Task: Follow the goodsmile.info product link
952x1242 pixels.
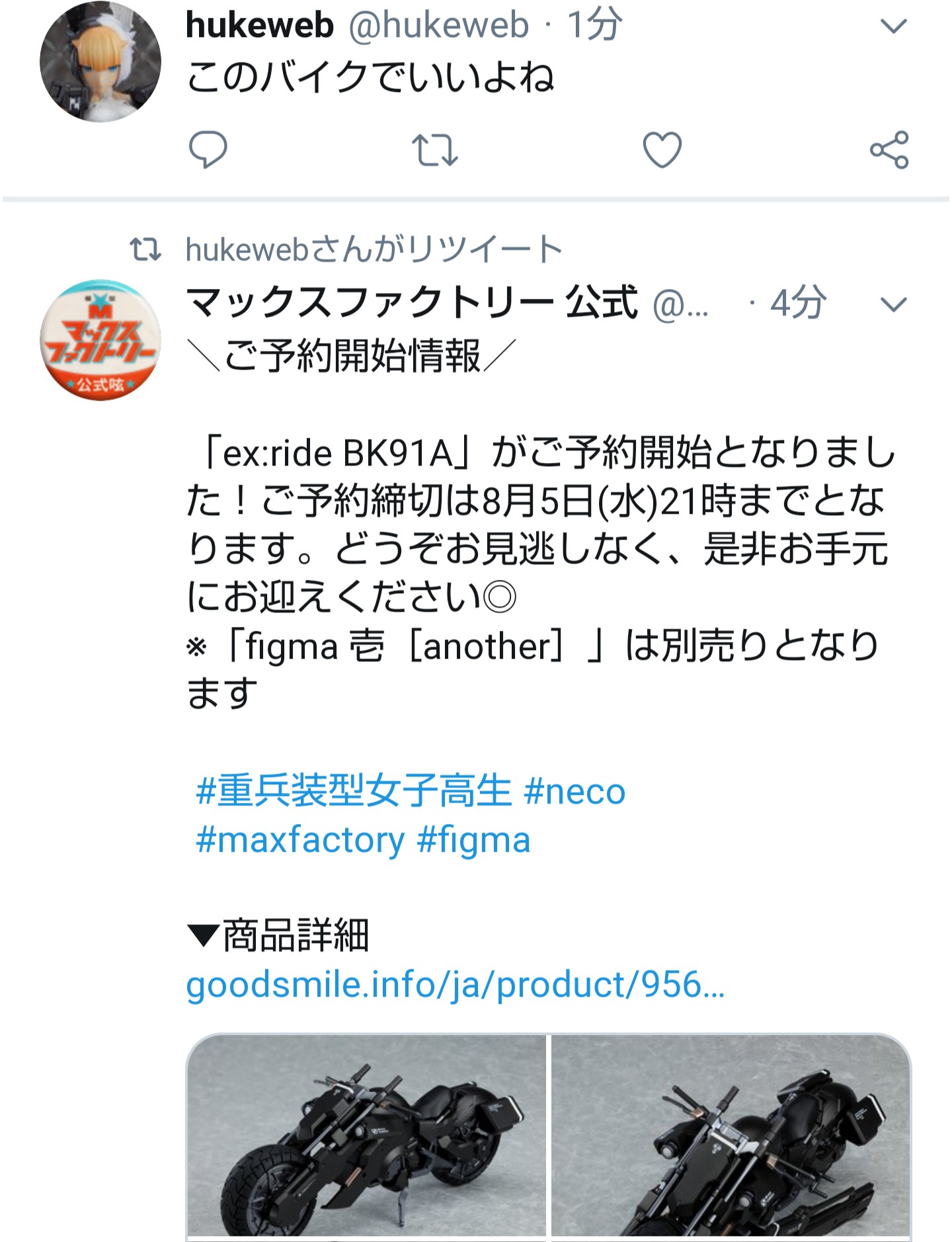Action: point(455,985)
